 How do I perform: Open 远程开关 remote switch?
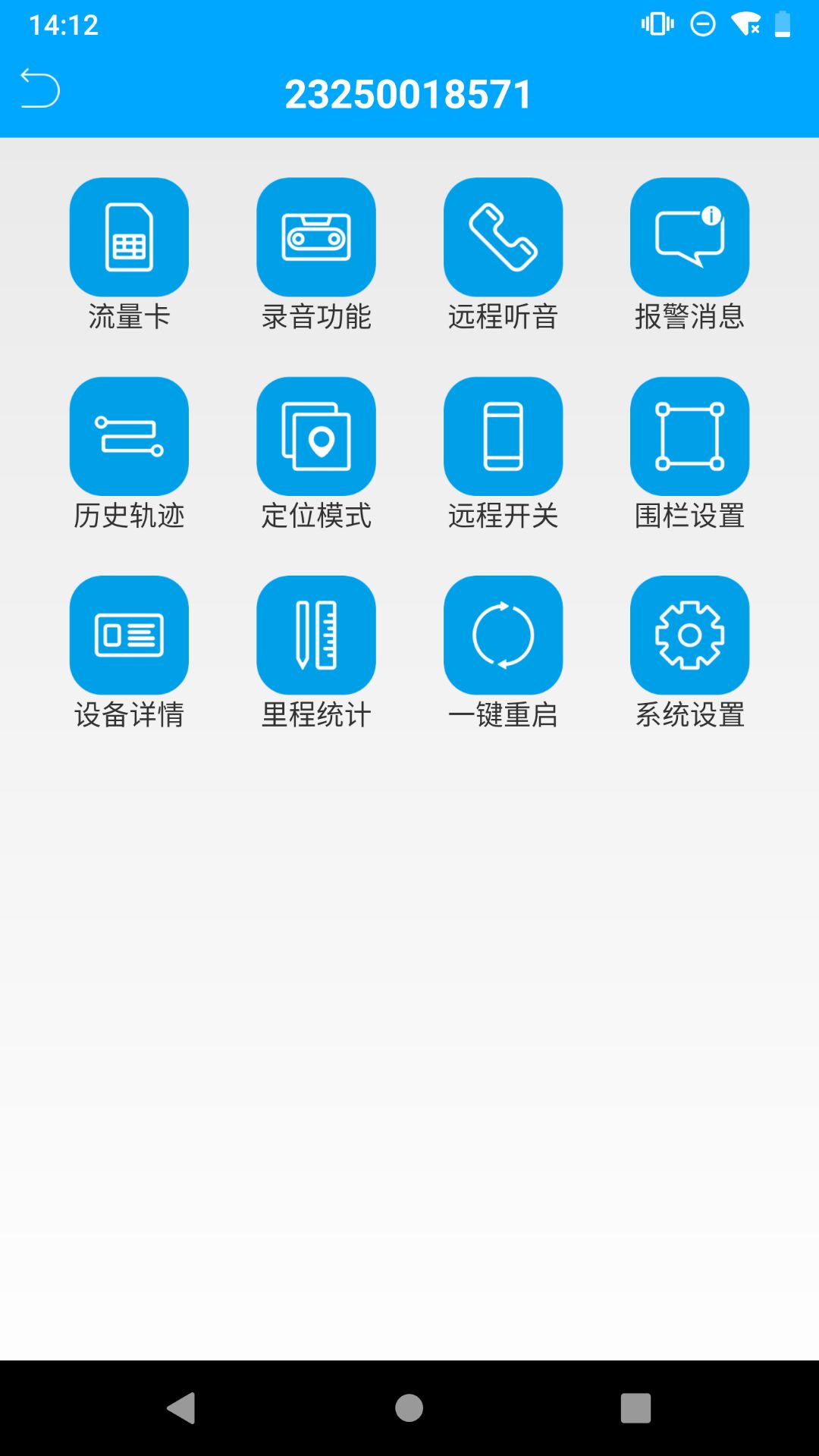503,437
